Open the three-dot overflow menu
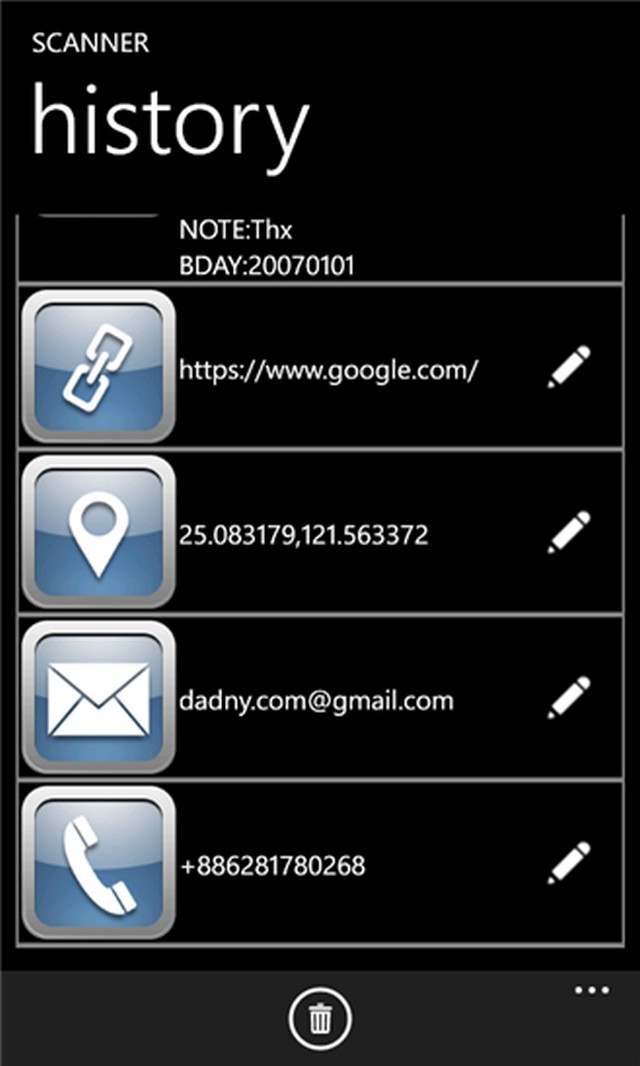Image resolution: width=640 pixels, height=1066 pixels. (x=591, y=991)
